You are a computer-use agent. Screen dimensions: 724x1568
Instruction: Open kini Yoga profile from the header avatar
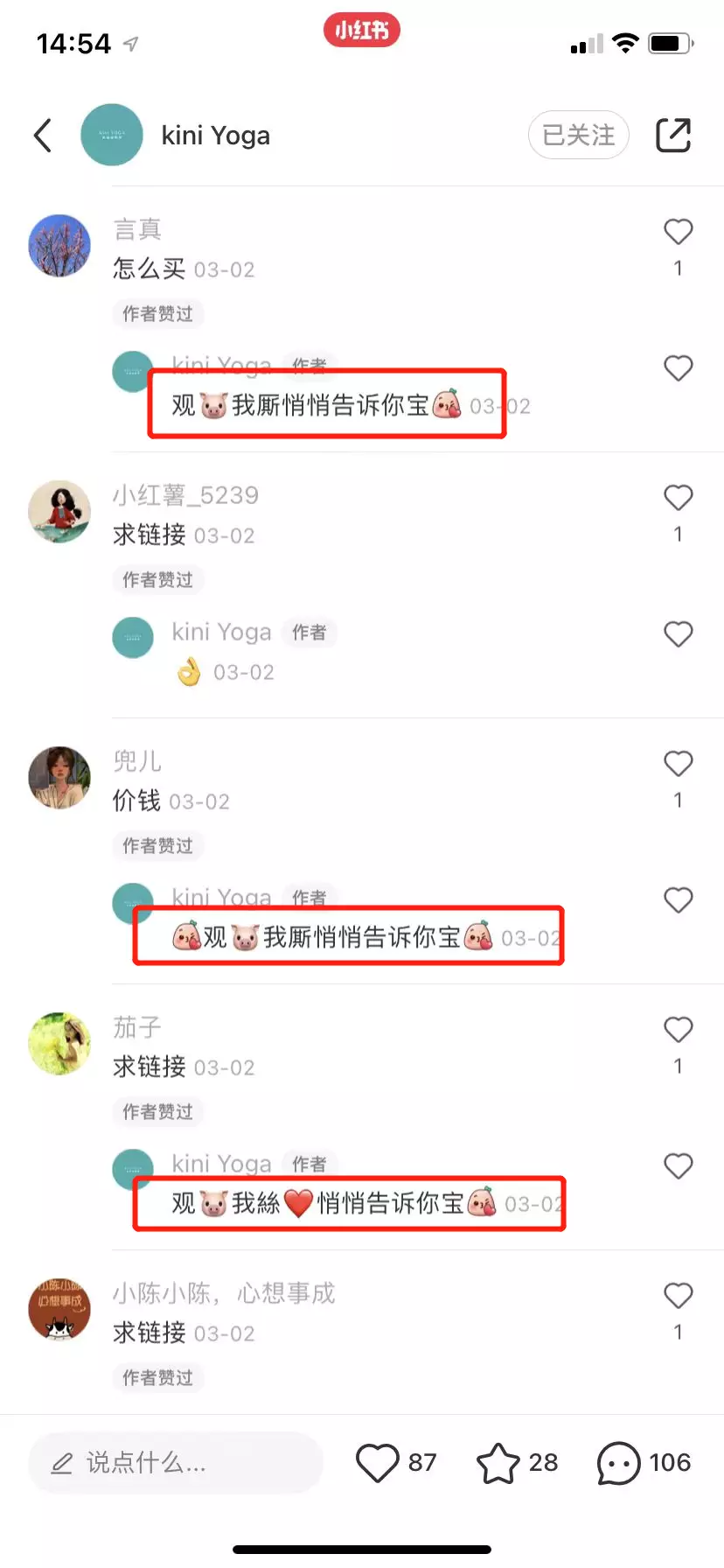[x=112, y=135]
